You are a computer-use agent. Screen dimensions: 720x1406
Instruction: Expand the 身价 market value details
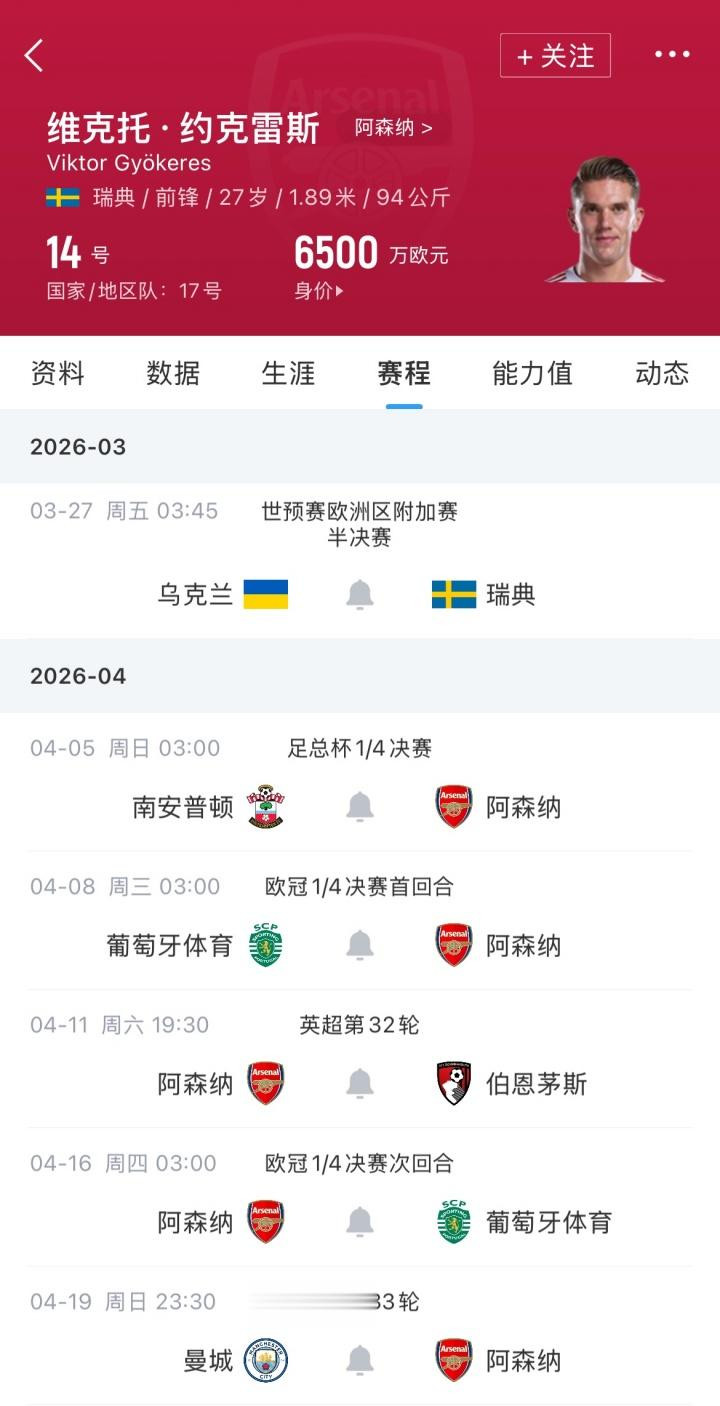[319, 291]
